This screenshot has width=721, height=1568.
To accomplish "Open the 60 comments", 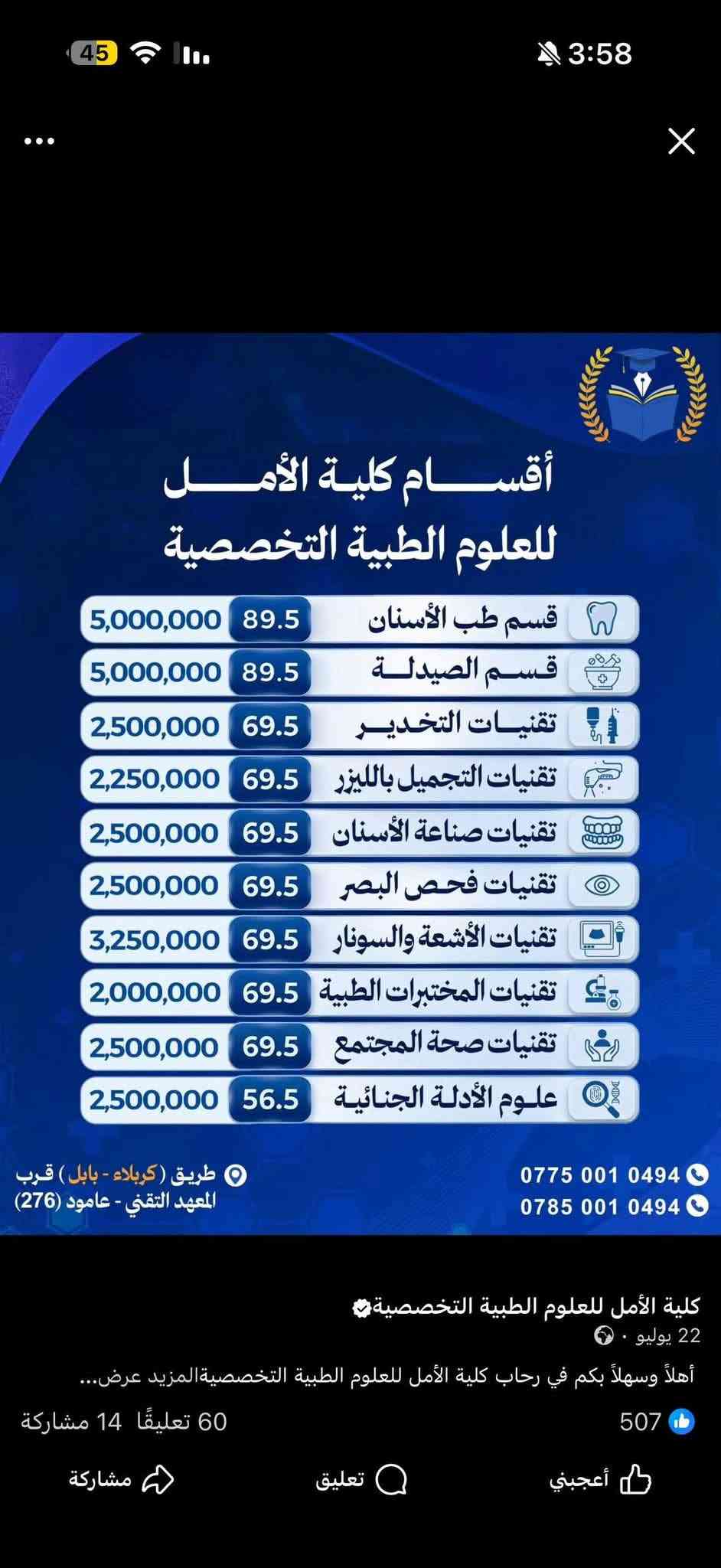I will click(181, 1422).
